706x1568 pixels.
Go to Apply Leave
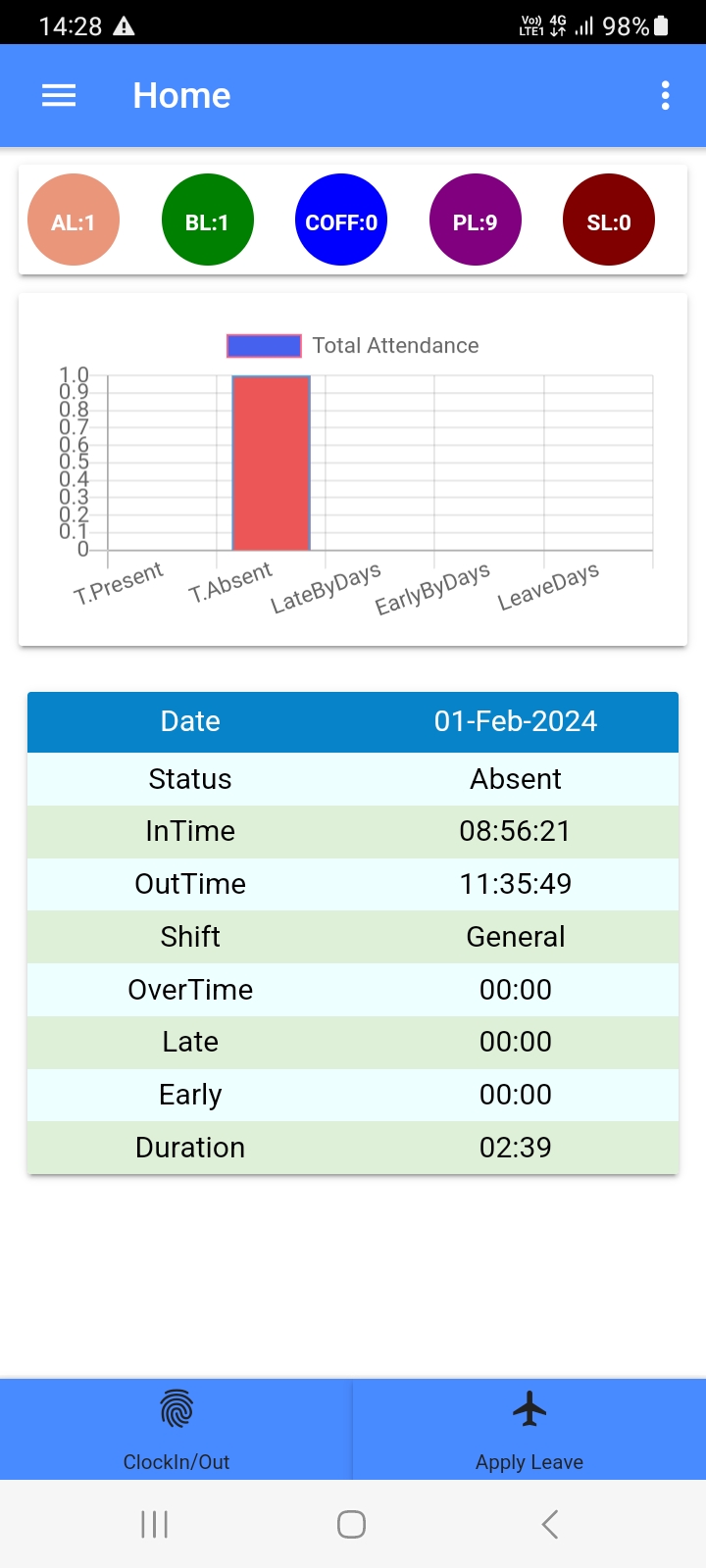(529, 1429)
